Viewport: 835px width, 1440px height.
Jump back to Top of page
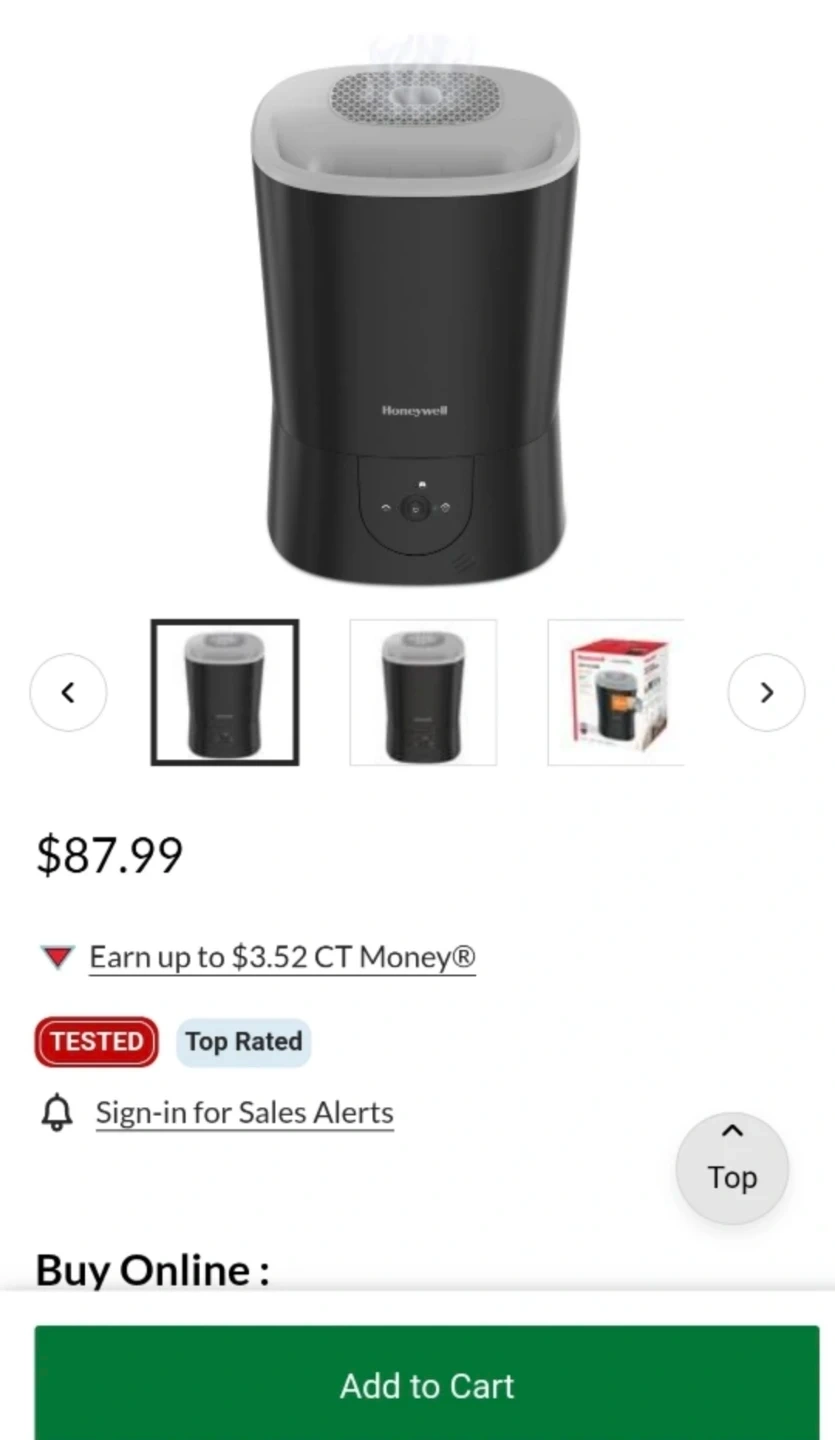[732, 1167]
